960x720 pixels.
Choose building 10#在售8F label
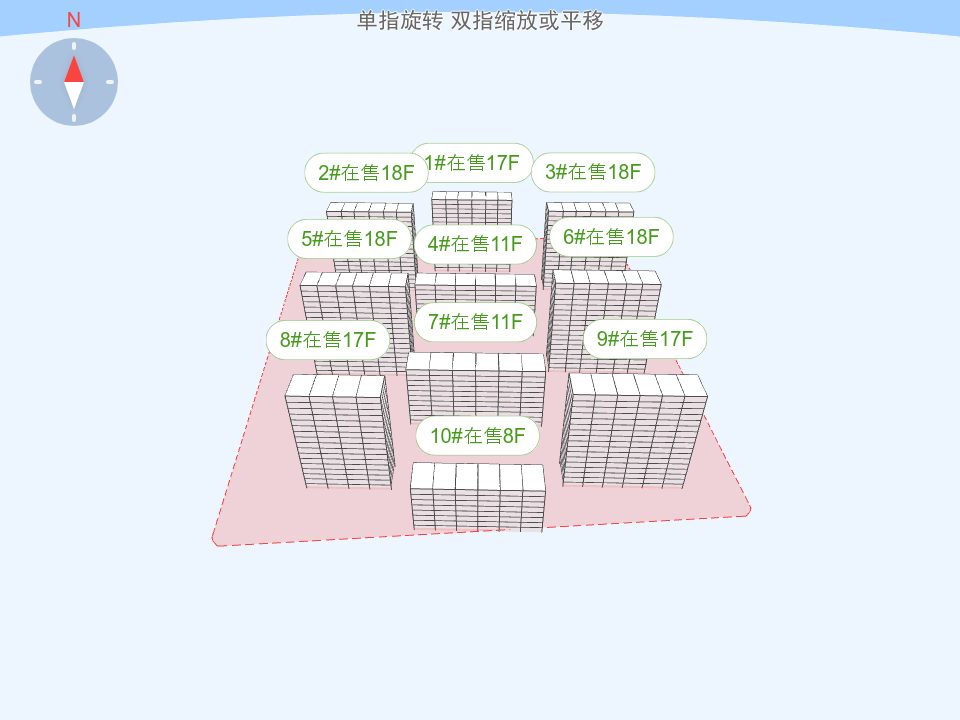click(x=478, y=436)
